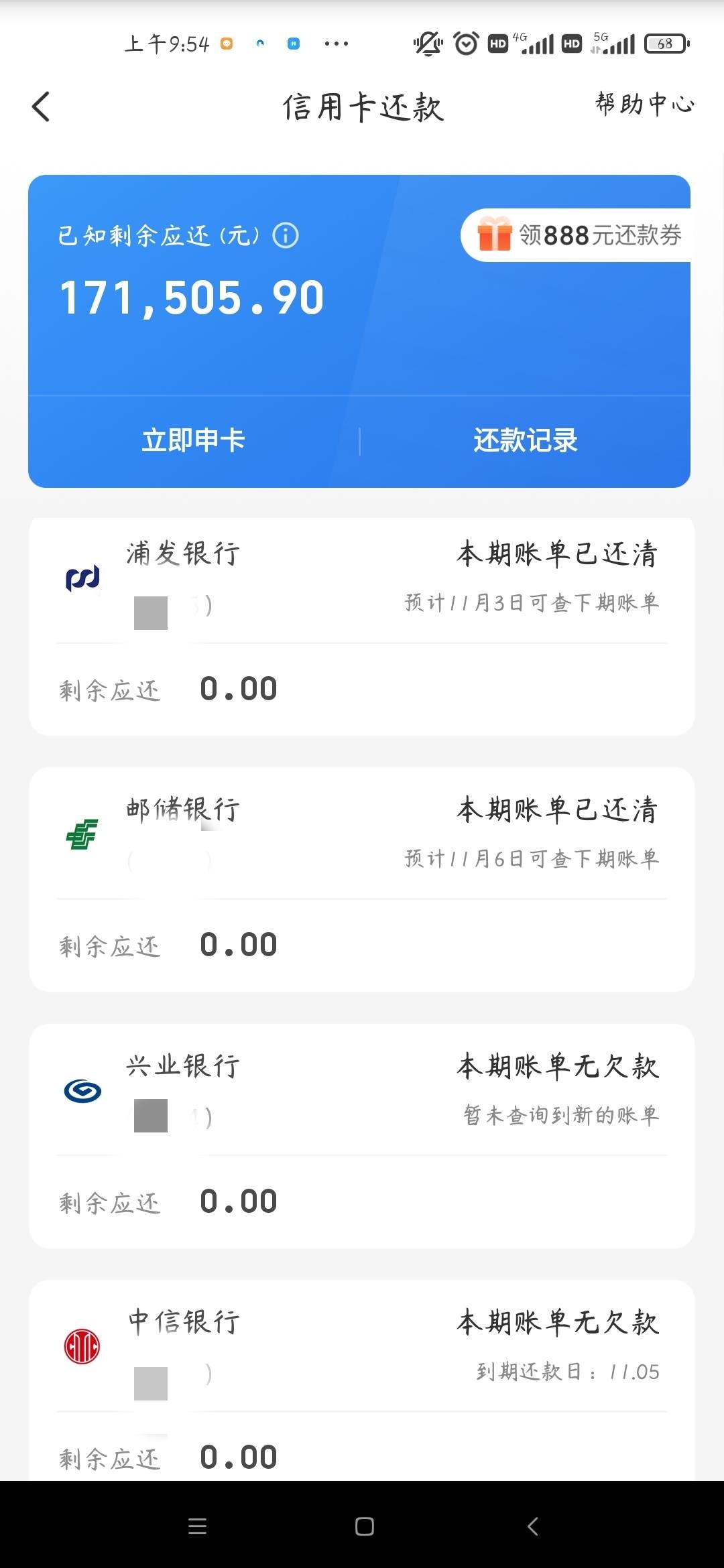Select the 兴业银行 credit card entry
724x1568 pixels.
(x=362, y=1136)
